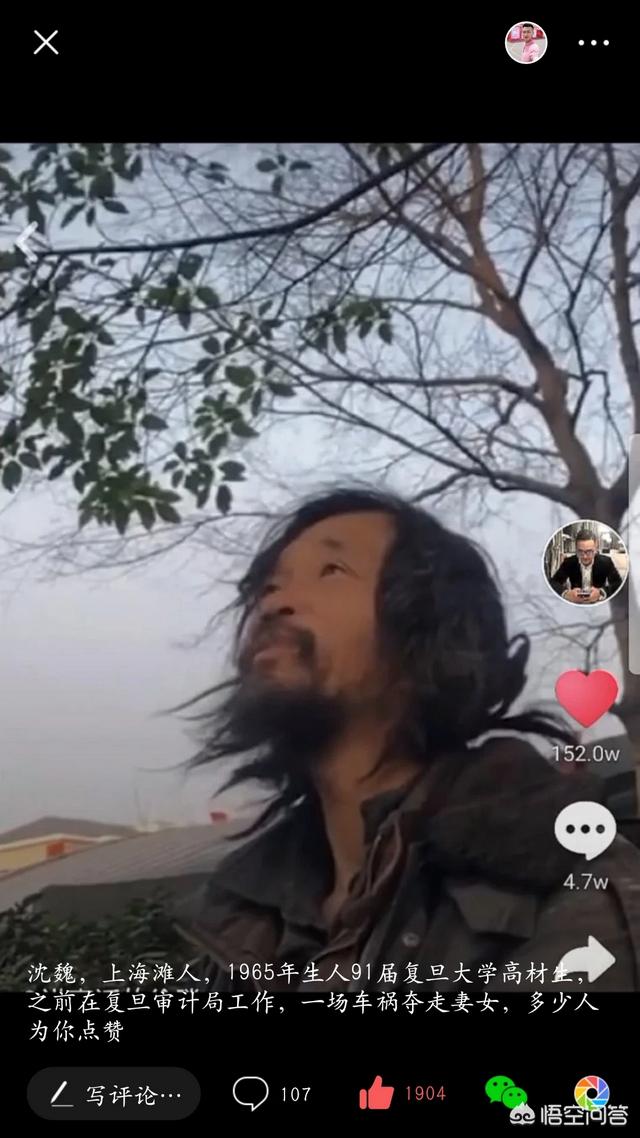Tap the write comment field
Image resolution: width=640 pixels, height=1138 pixels.
click(114, 1094)
